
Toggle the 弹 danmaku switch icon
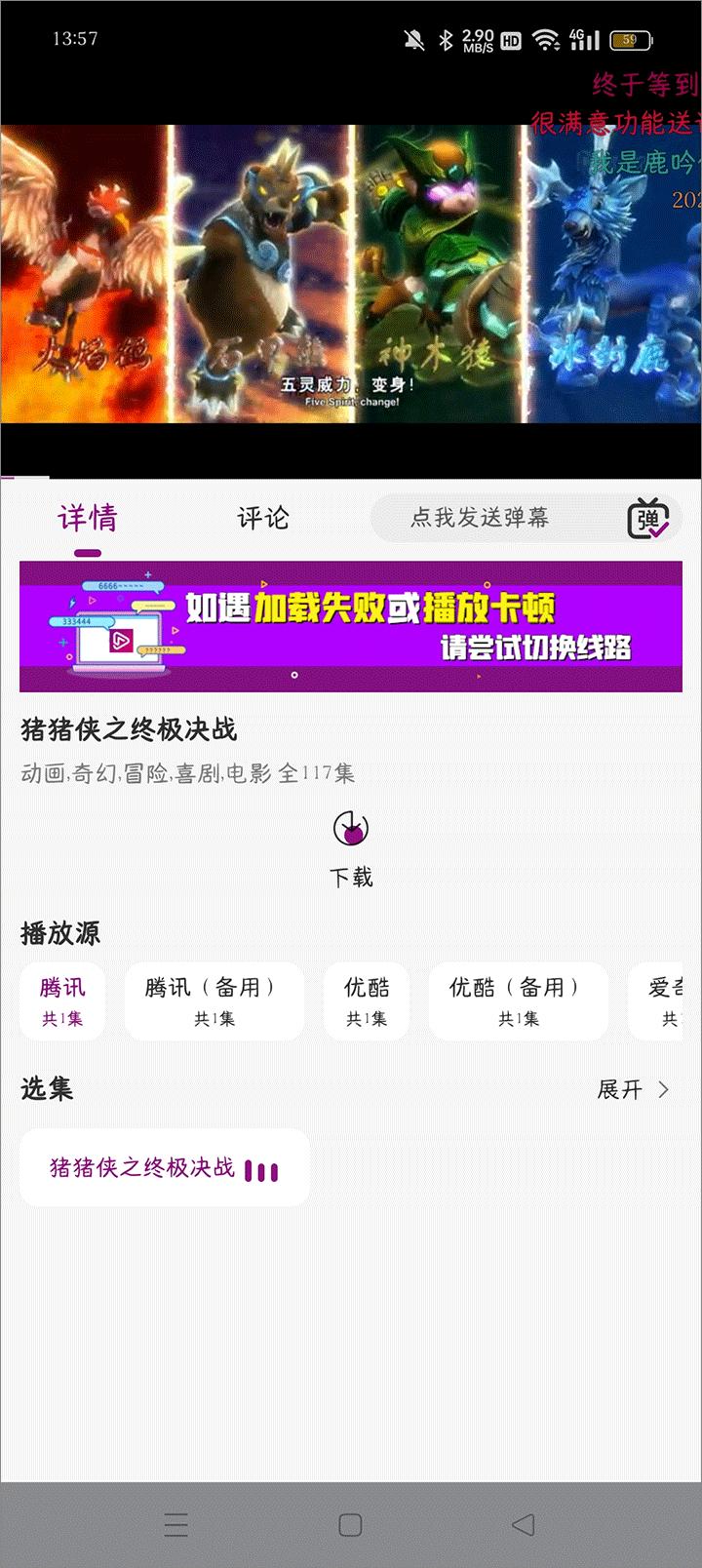click(648, 518)
